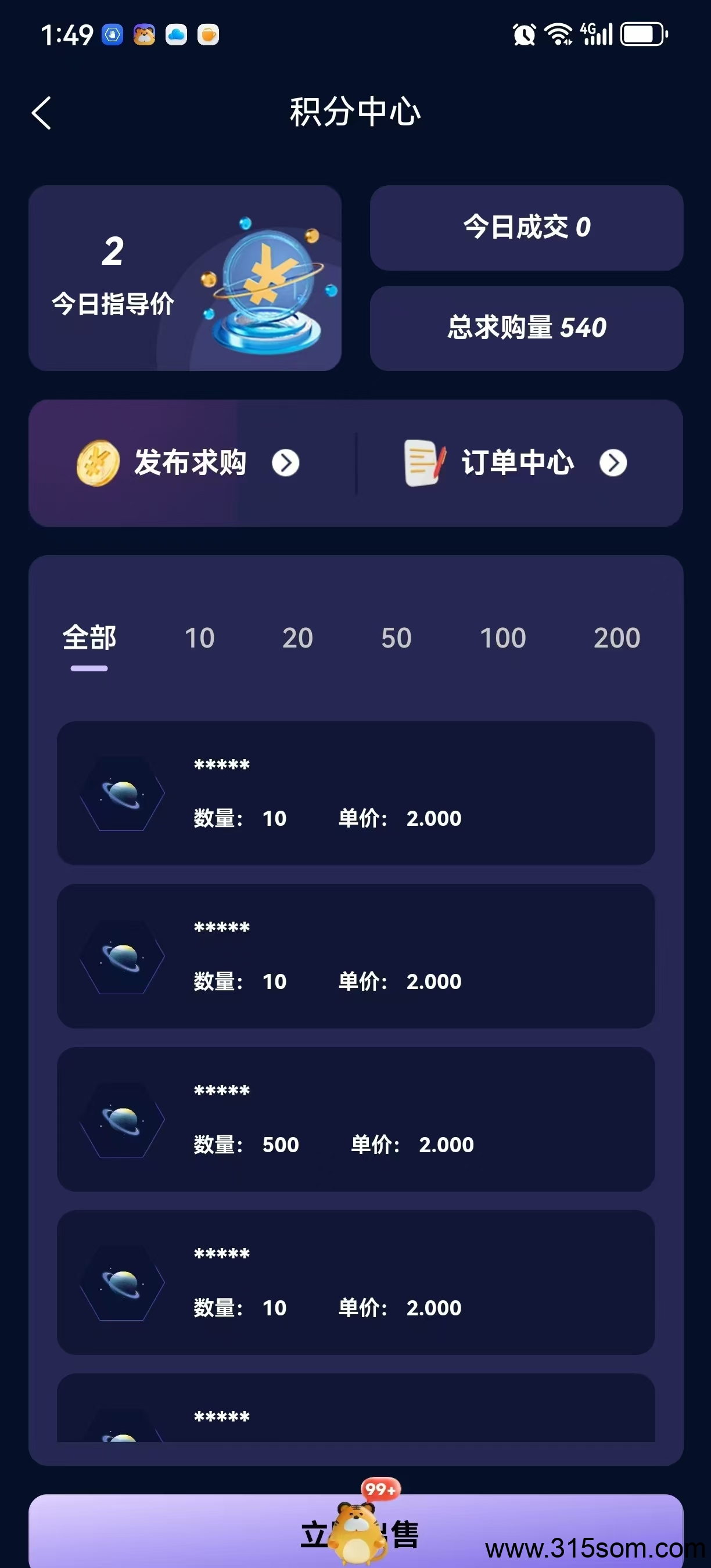The height and width of the screenshot is (1568, 711).
Task: Open the listing with quantity 500
Action: [x=356, y=1119]
